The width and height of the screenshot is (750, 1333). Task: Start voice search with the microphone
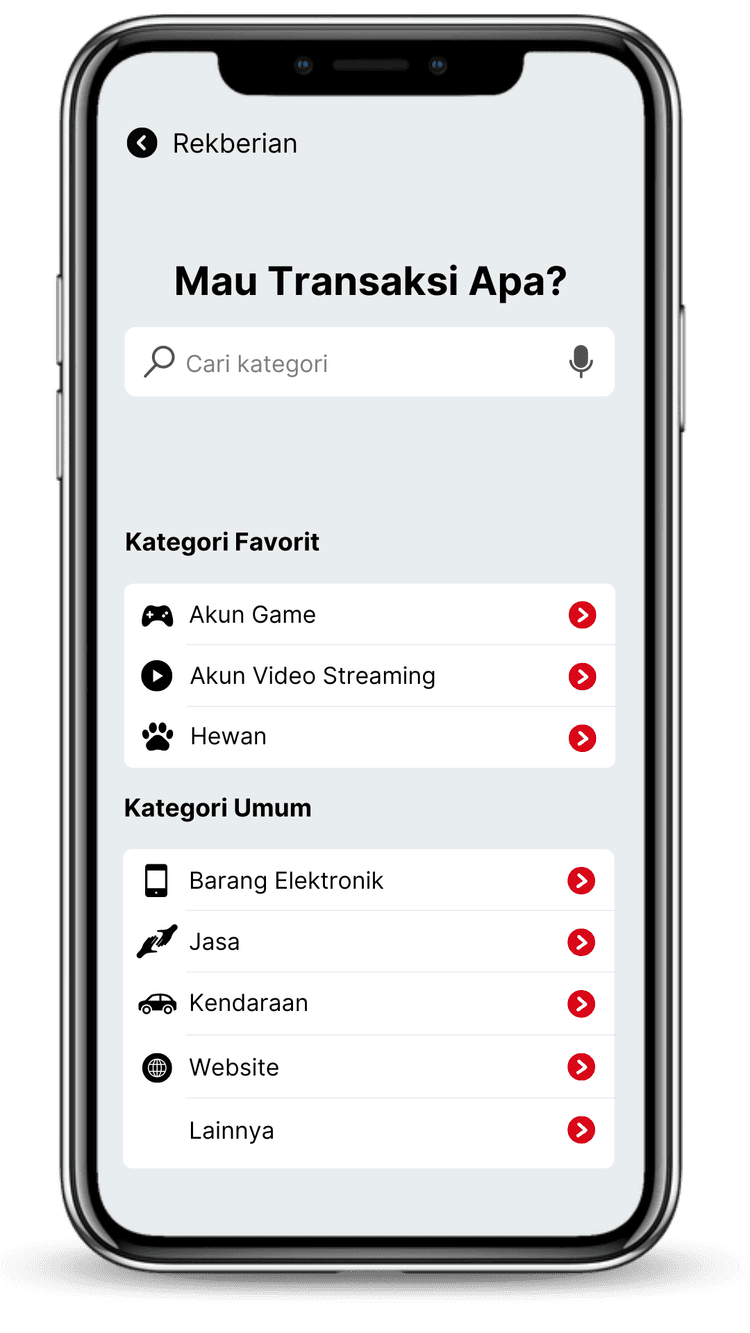tap(580, 362)
